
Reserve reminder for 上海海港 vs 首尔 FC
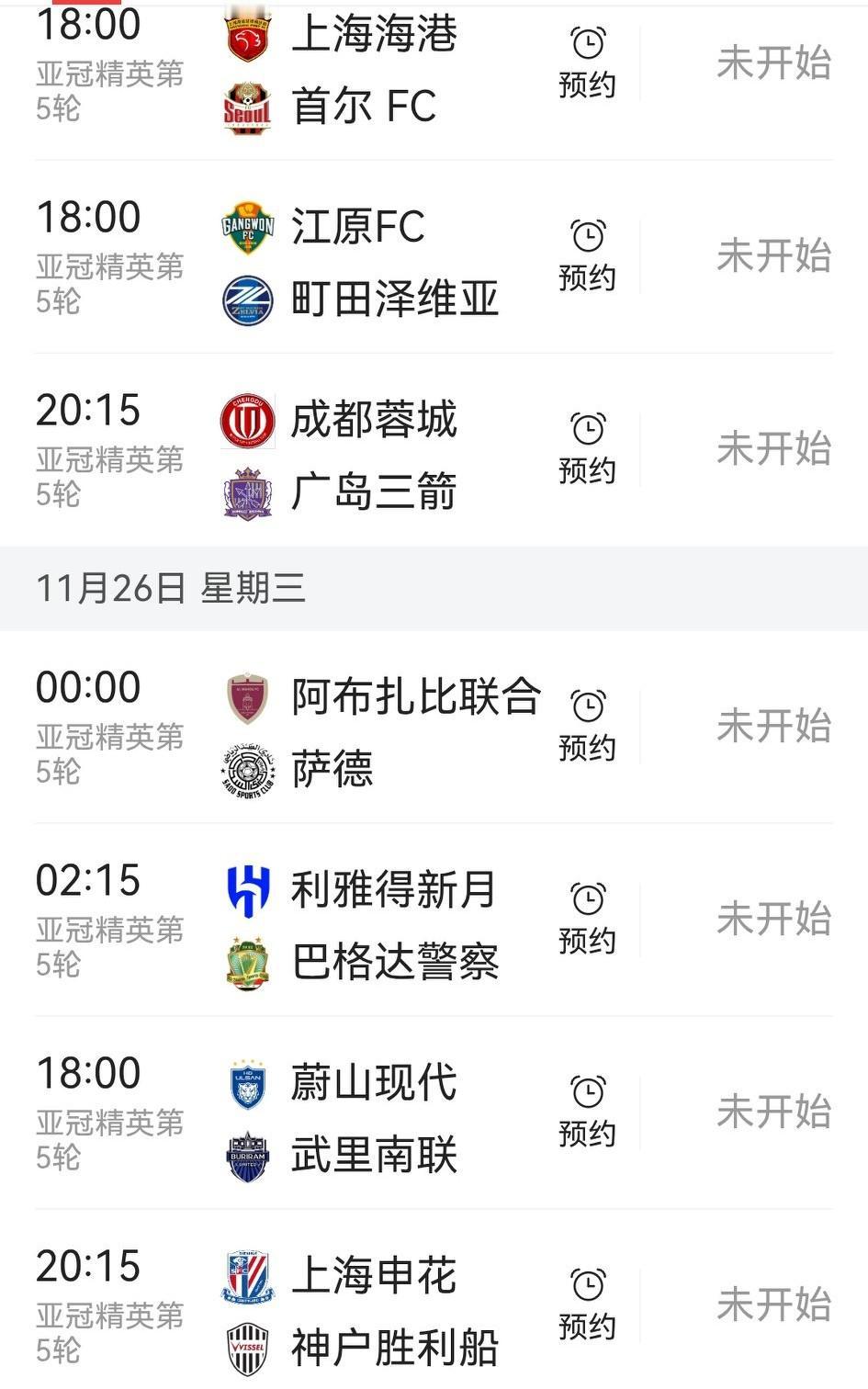tap(587, 63)
